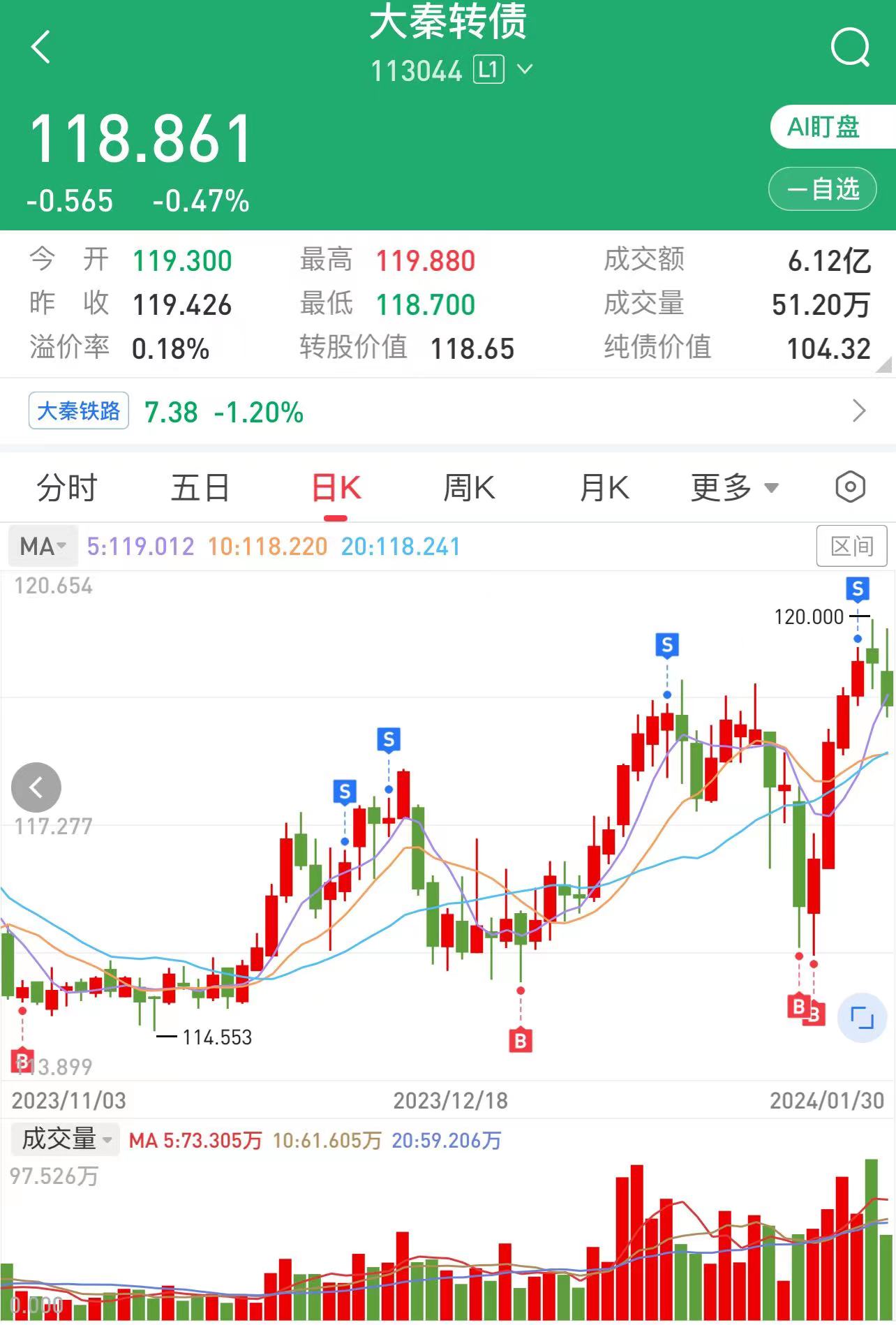Change the MA indicator dropdown
896x1325 pixels.
[x=42, y=546]
